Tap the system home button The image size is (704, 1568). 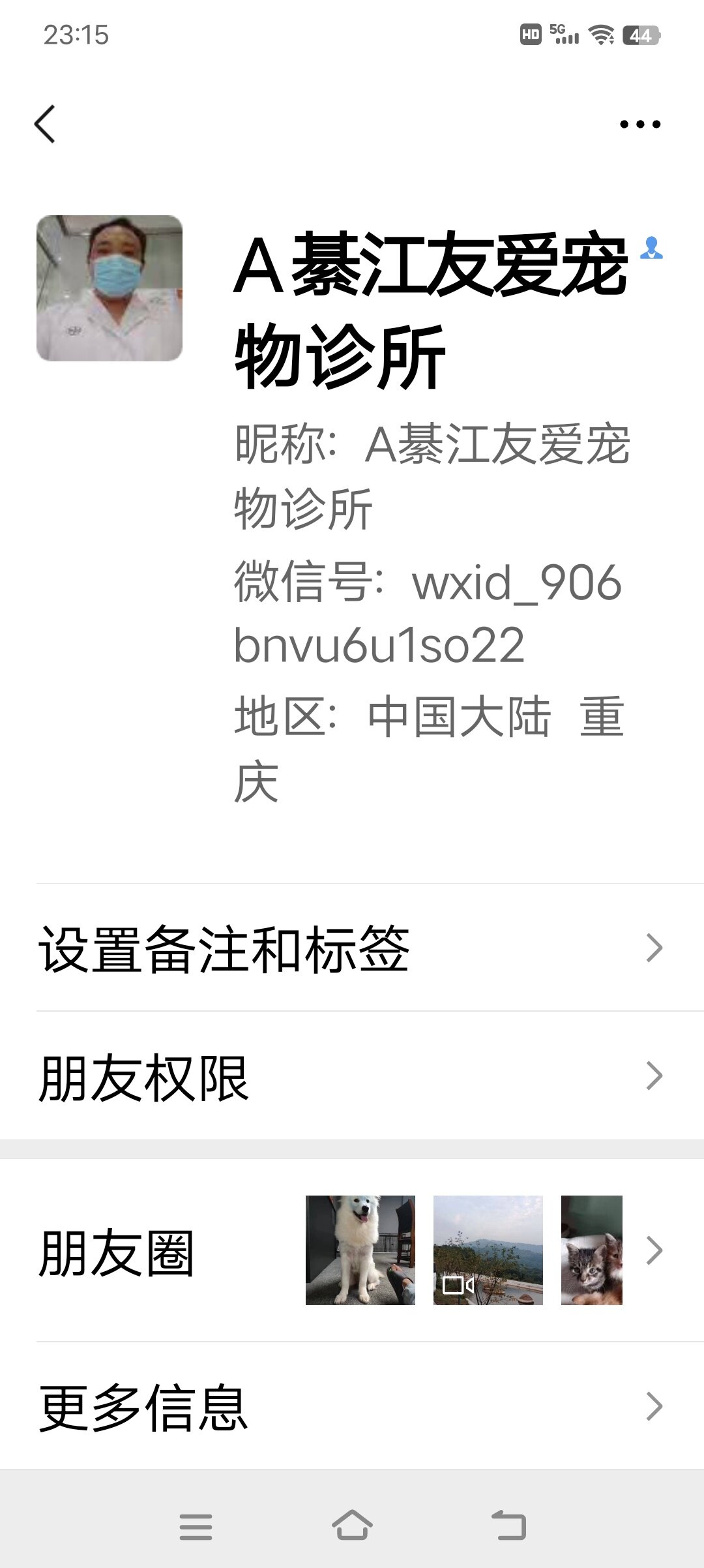tap(352, 1526)
